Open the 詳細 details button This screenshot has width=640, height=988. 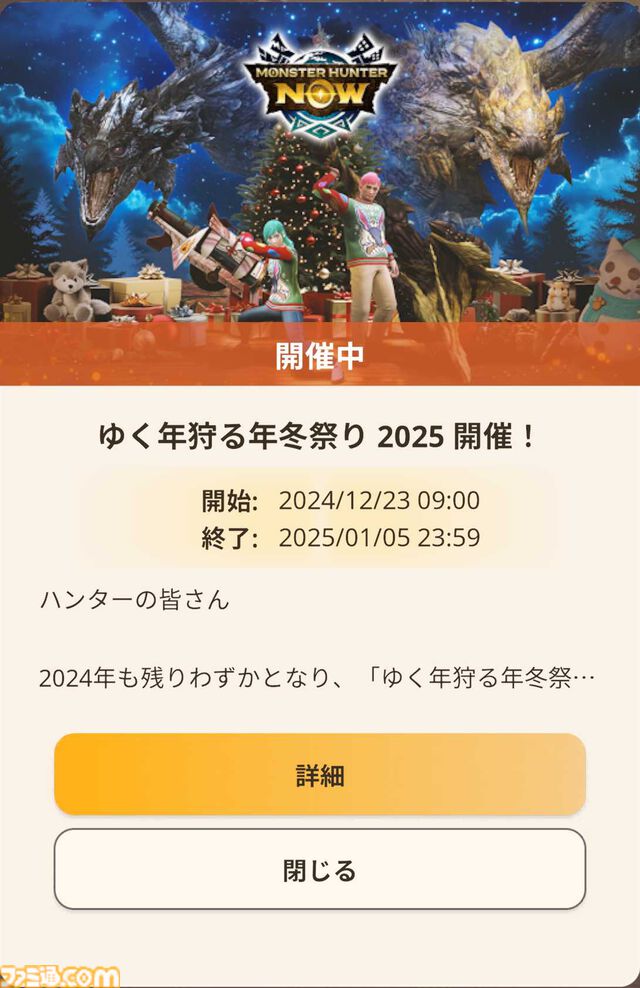point(320,774)
